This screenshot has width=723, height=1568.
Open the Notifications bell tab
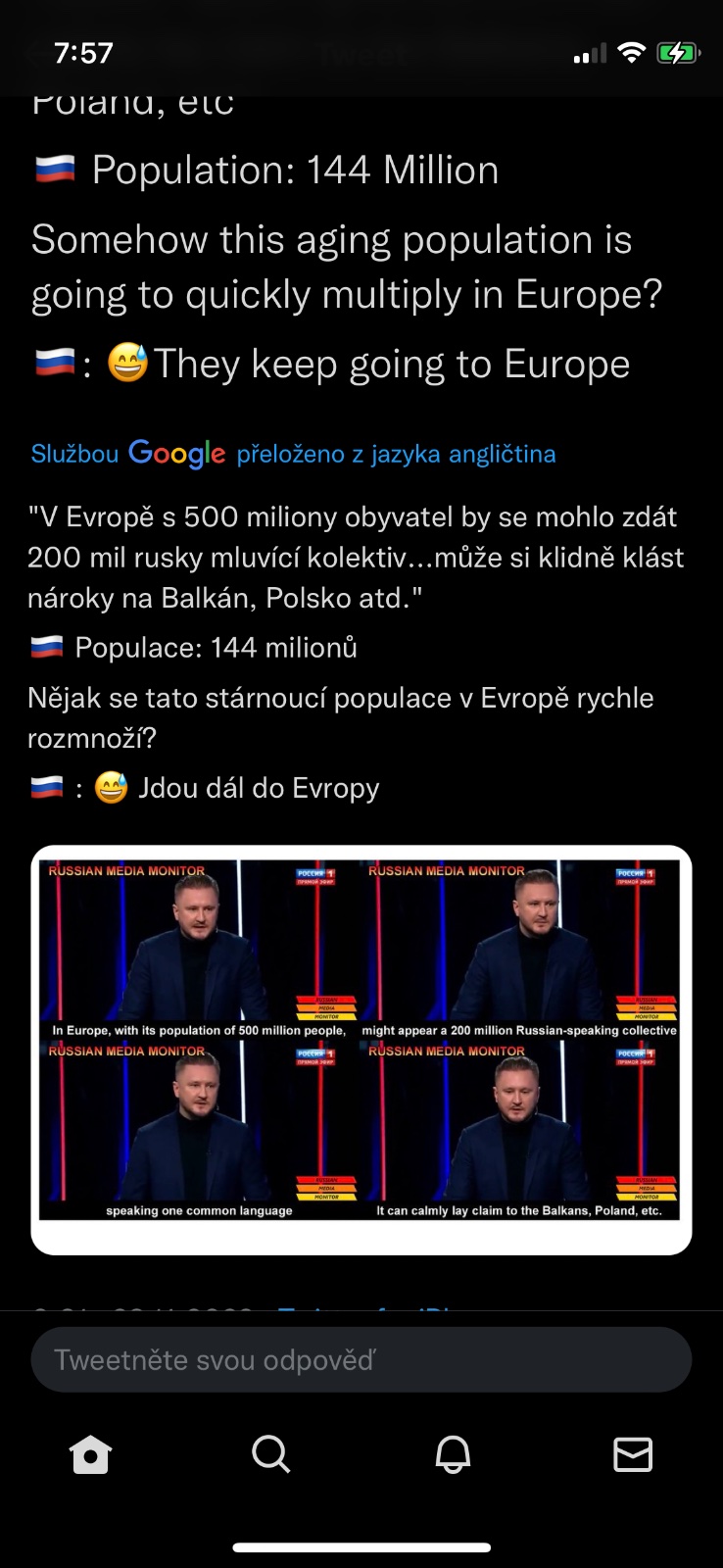(x=453, y=1454)
